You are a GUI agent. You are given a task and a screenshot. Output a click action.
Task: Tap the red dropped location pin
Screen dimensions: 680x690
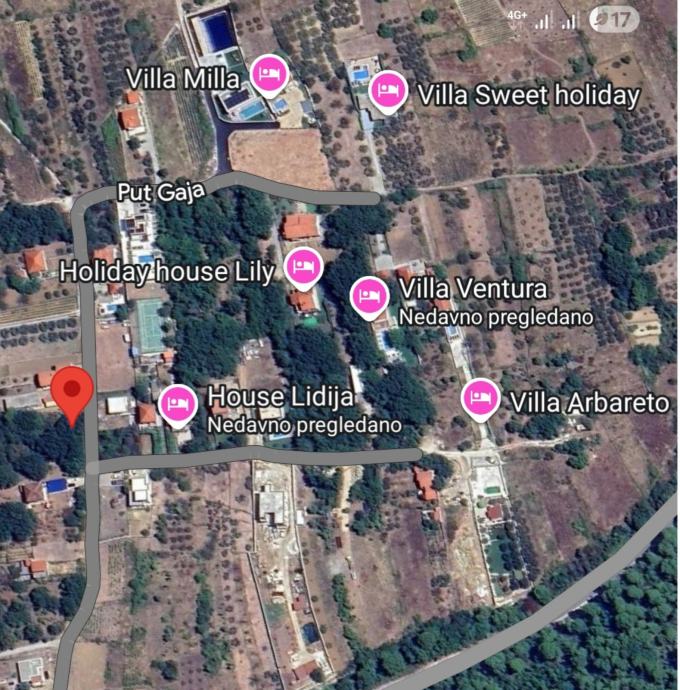pyautogui.click(x=73, y=393)
